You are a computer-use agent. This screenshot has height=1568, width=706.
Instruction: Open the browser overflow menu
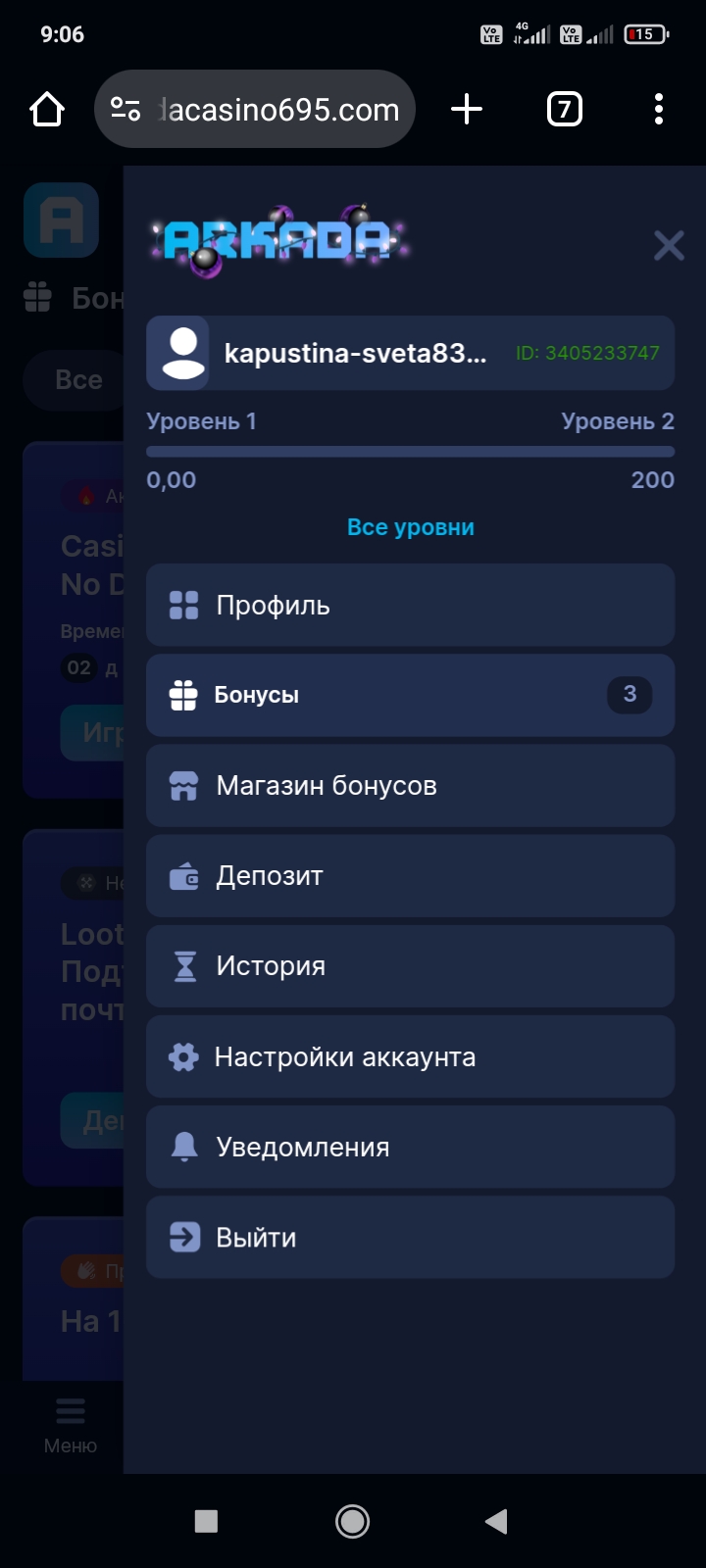click(x=659, y=109)
